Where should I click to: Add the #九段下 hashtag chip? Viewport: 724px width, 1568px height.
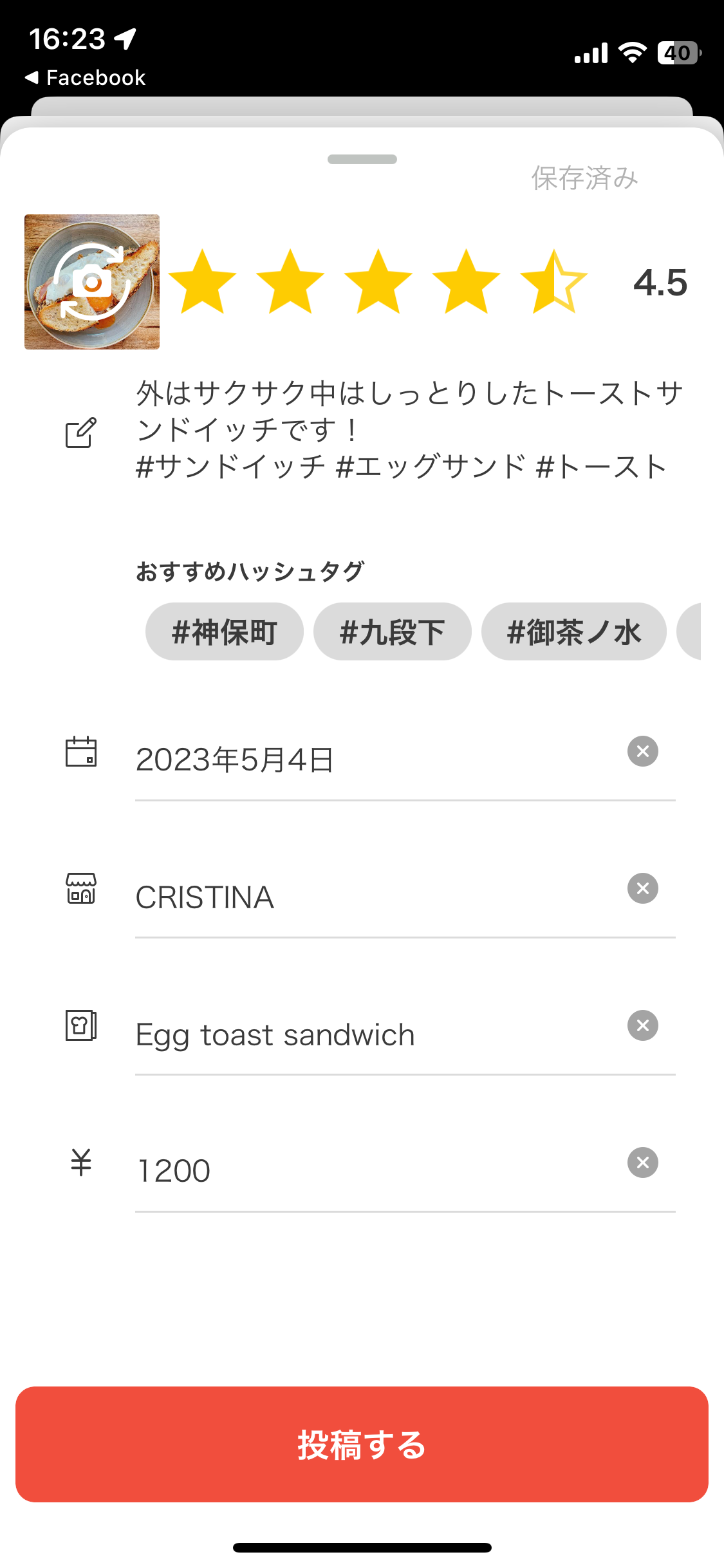[392, 632]
